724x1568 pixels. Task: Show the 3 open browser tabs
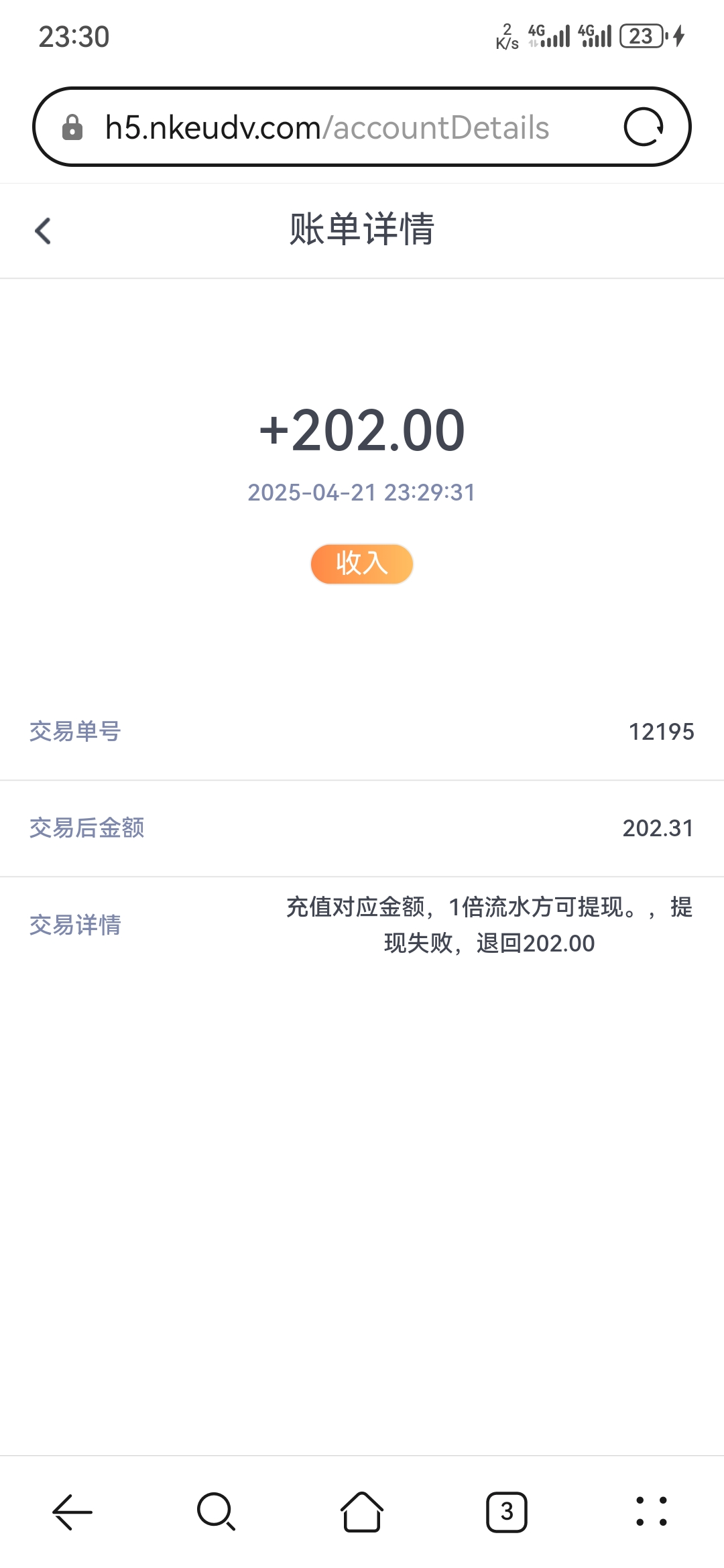pos(507,1512)
